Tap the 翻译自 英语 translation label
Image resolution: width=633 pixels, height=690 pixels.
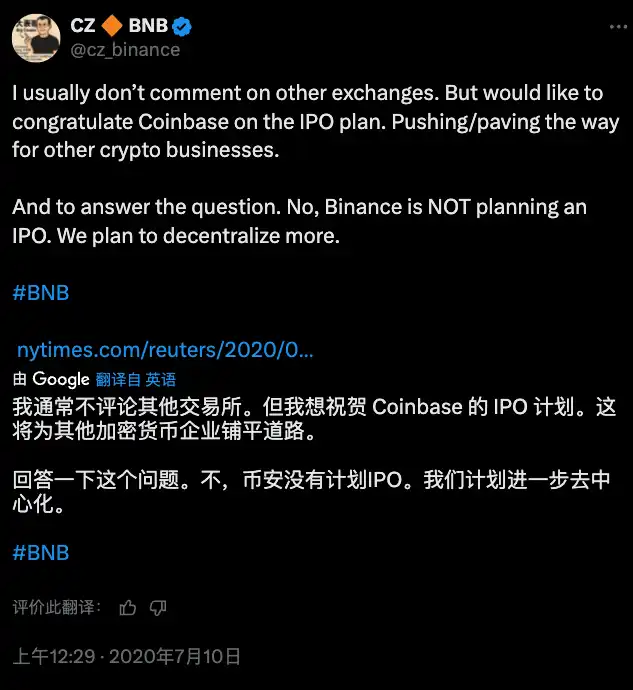coord(136,380)
